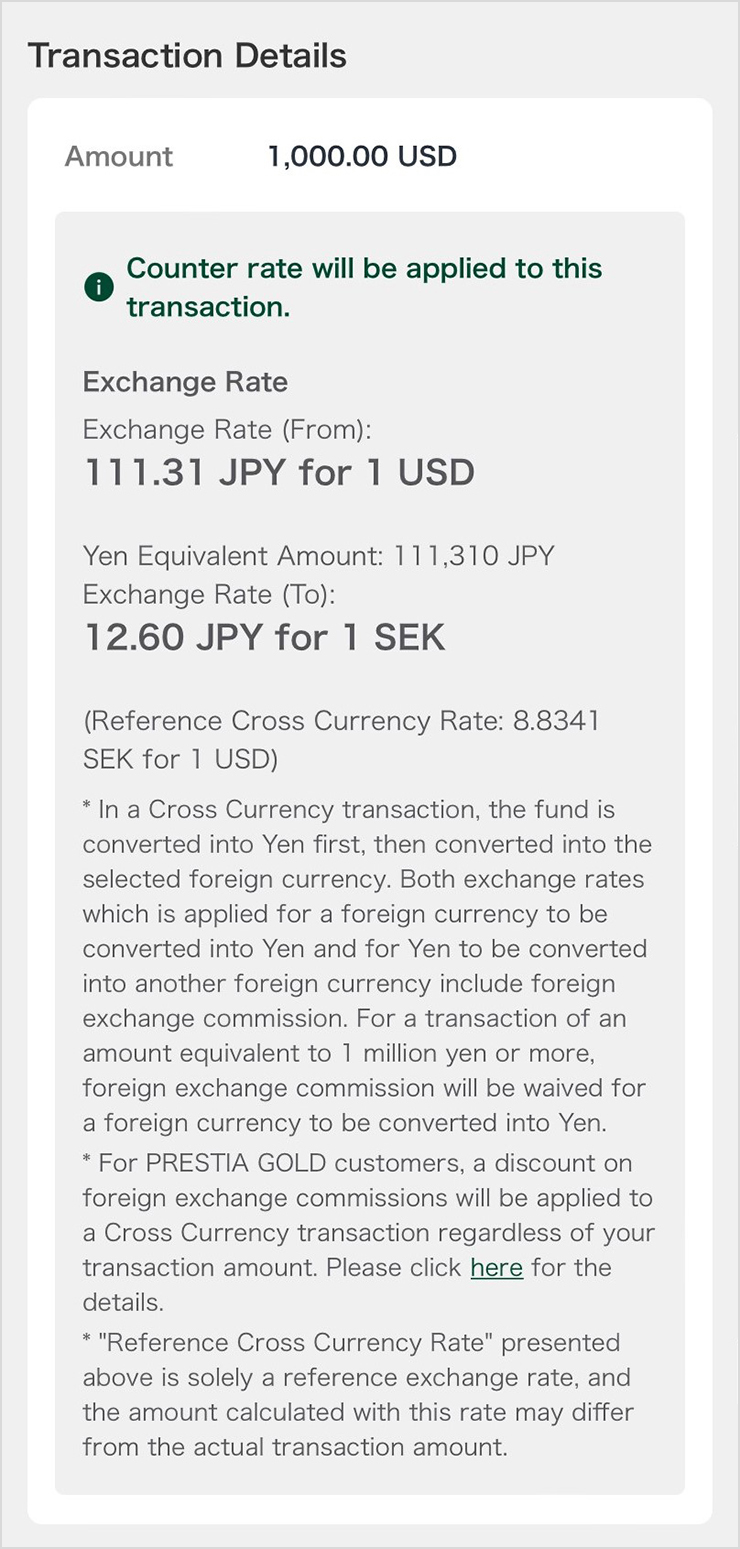Tap the info badge beside the rate notice
The height and width of the screenshot is (1549, 740).
point(96,286)
